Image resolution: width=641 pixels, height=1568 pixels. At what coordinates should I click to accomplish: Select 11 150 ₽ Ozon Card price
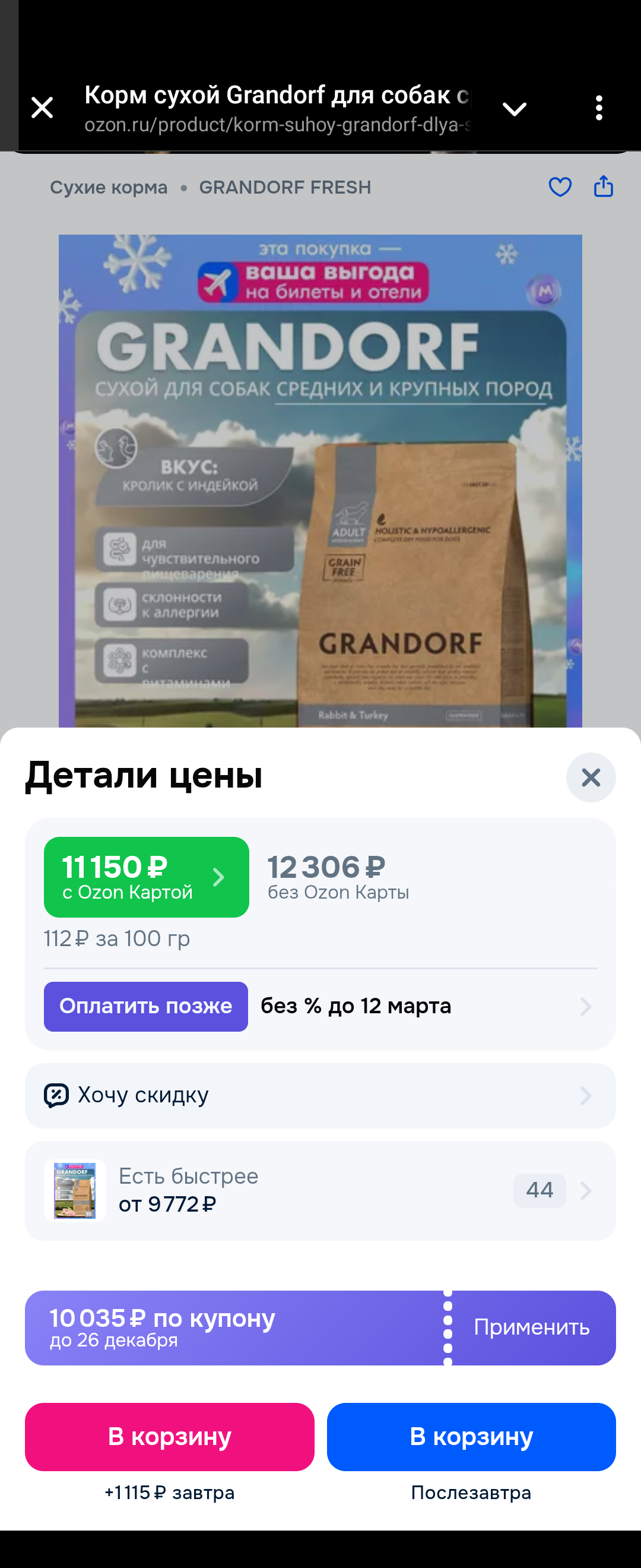[146, 877]
